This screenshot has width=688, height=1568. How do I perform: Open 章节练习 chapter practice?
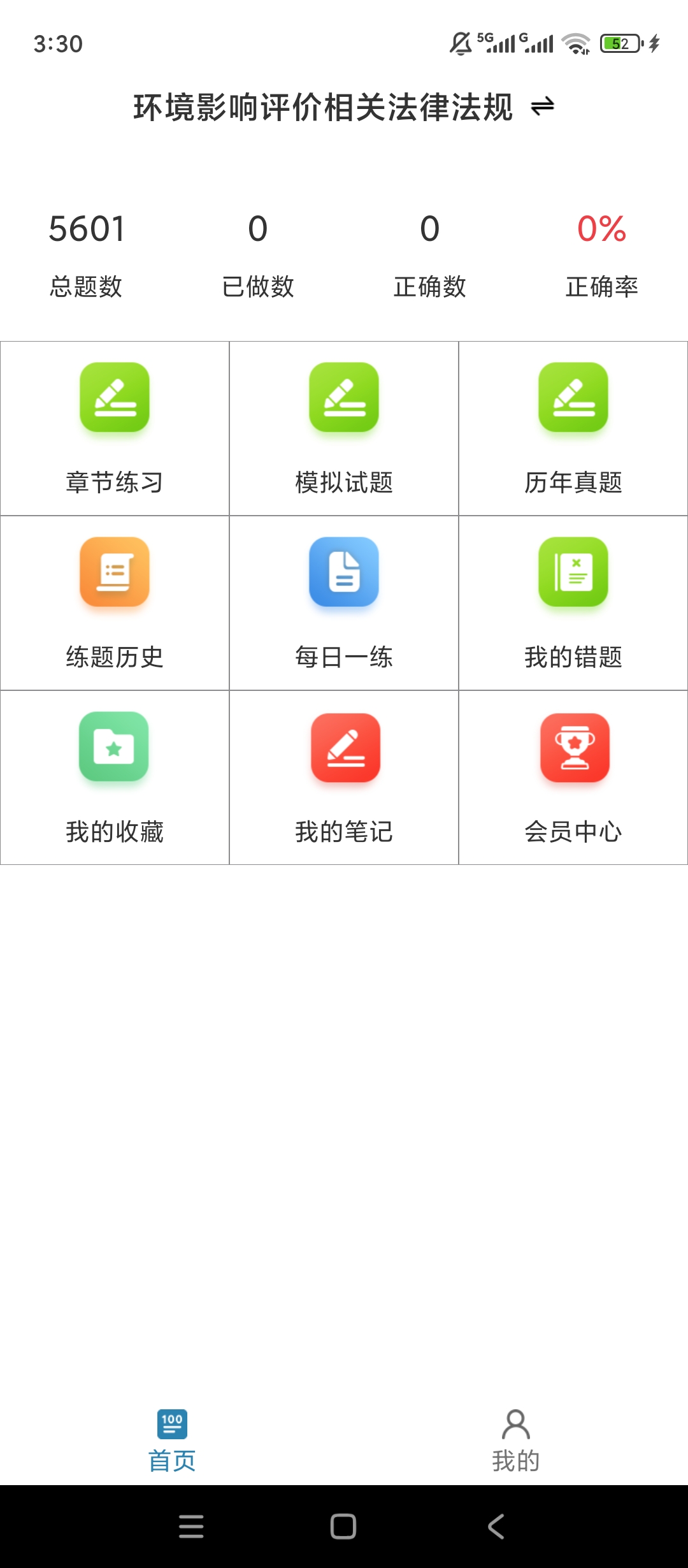point(115,428)
